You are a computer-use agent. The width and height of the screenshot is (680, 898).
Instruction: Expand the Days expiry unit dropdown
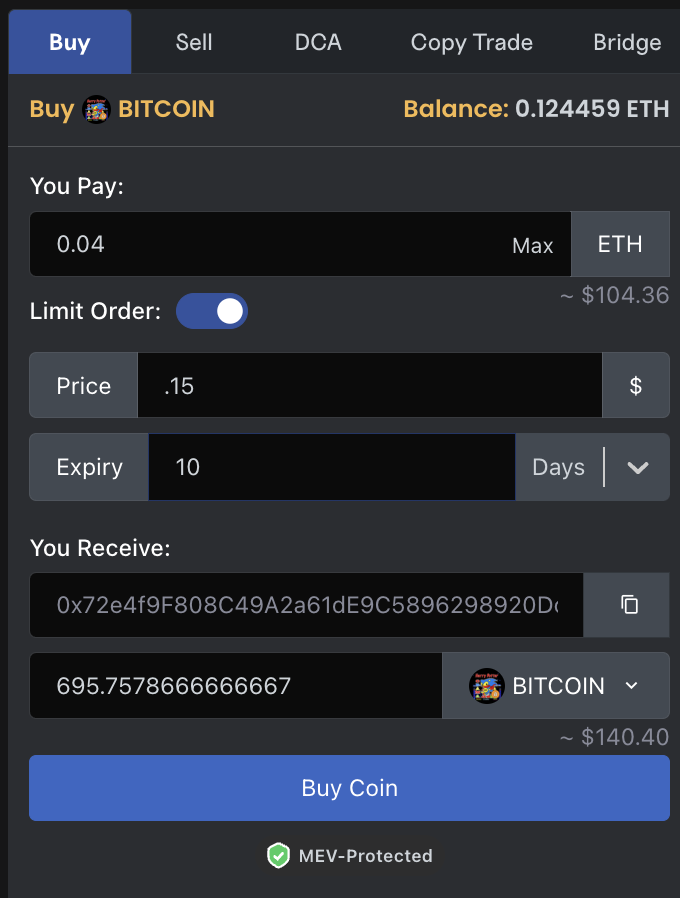click(x=637, y=467)
